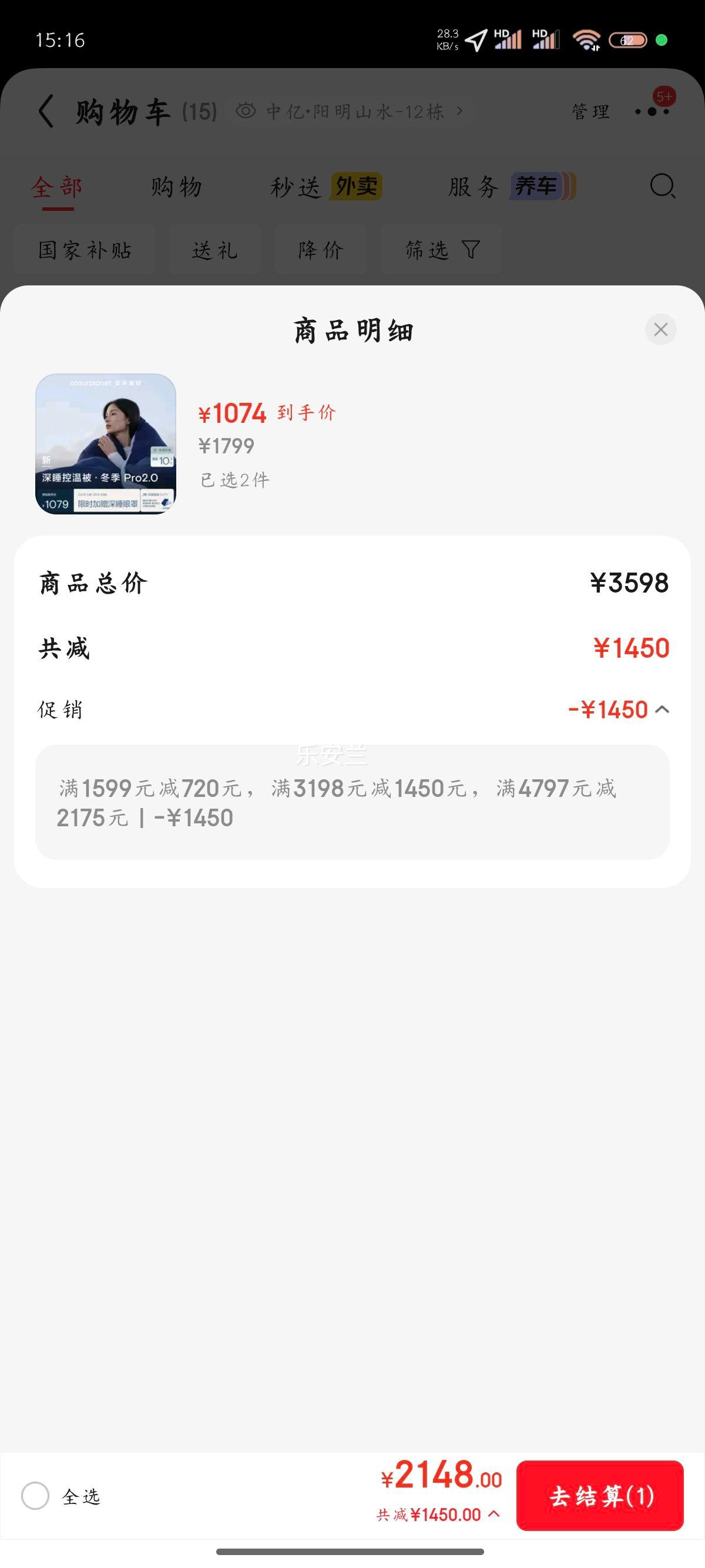The image size is (705, 1568).
Task: Collapse the 共减¥1450.00 summary arrow
Action: coord(494,1514)
